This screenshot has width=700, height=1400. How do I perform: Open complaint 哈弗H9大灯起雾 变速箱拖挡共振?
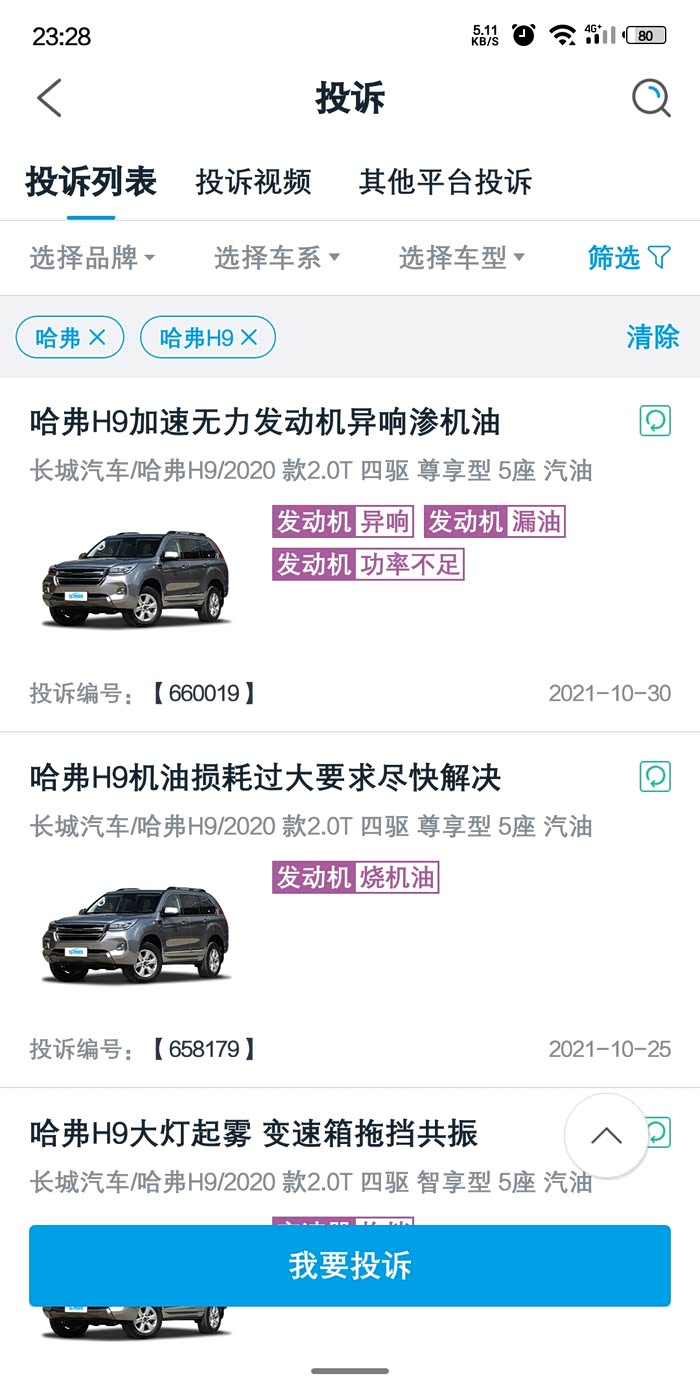coord(254,1134)
